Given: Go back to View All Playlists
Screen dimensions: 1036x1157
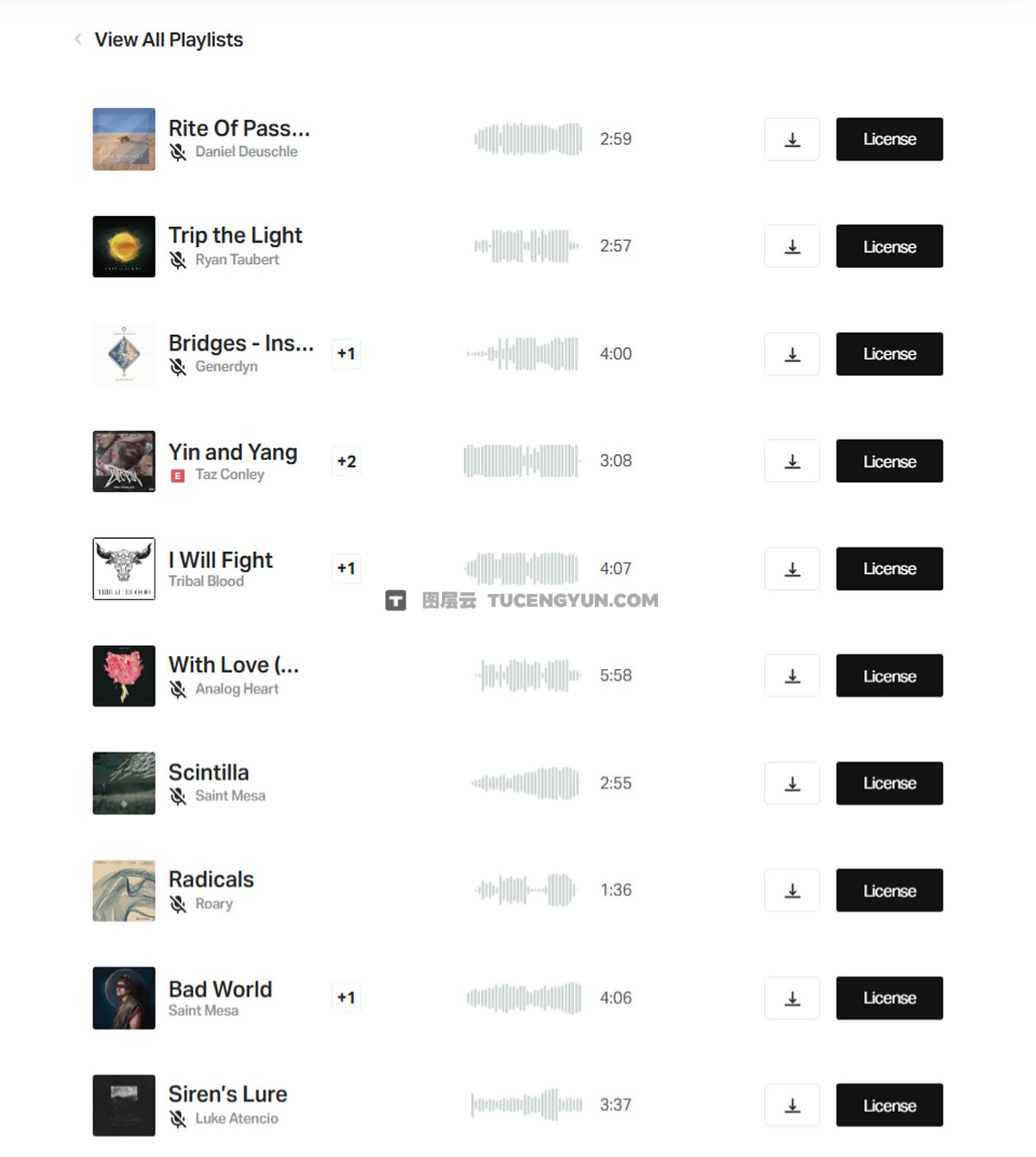Looking at the screenshot, I should click(167, 40).
